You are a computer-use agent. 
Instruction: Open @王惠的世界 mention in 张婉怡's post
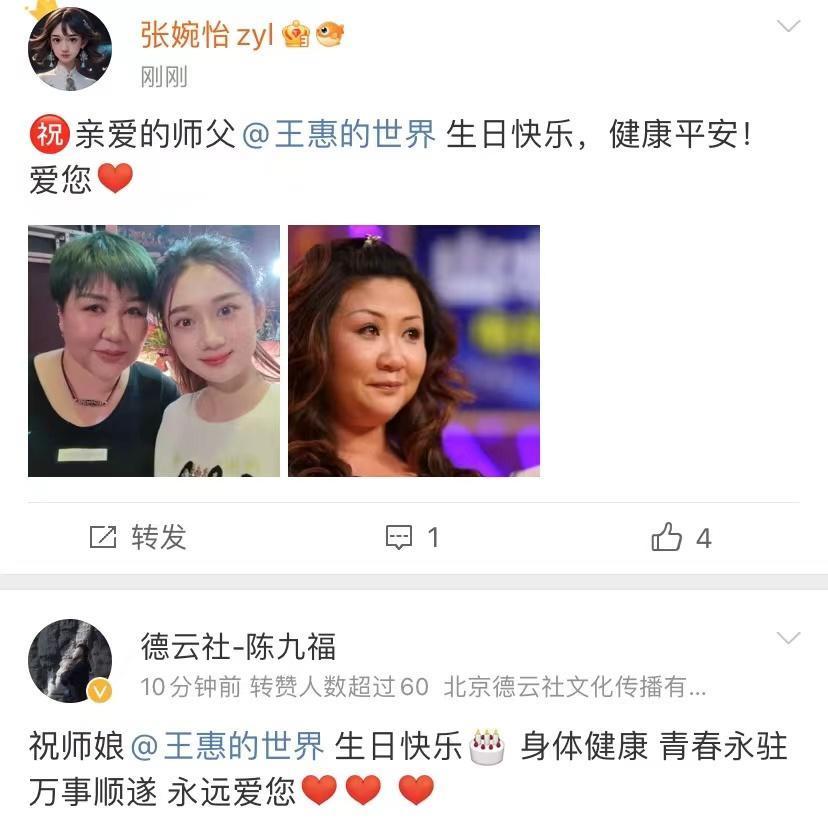(340, 134)
